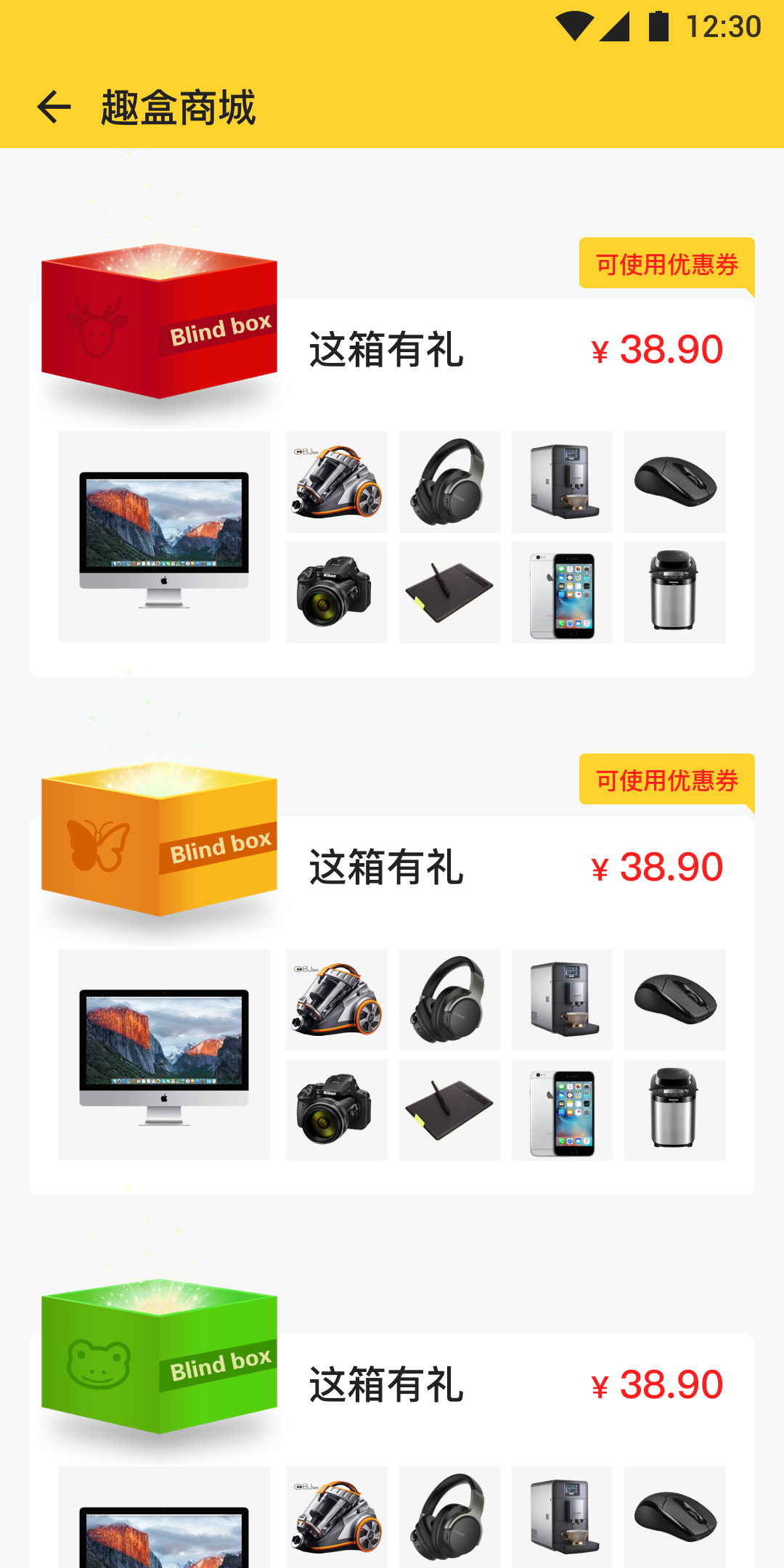Open the red deer Blind box

pyautogui.click(x=160, y=327)
